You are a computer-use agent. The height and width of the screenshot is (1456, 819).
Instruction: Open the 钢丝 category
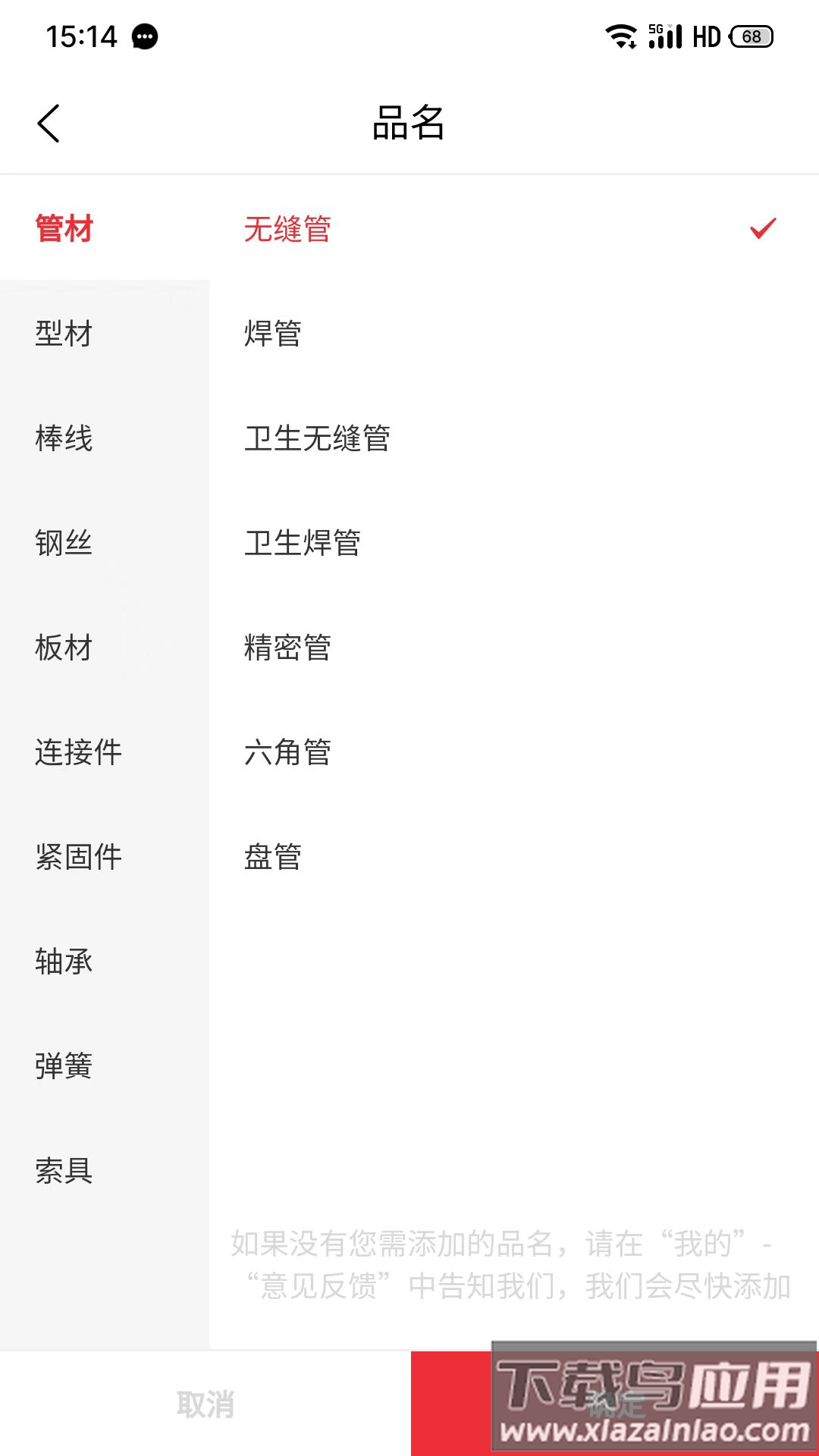click(64, 542)
